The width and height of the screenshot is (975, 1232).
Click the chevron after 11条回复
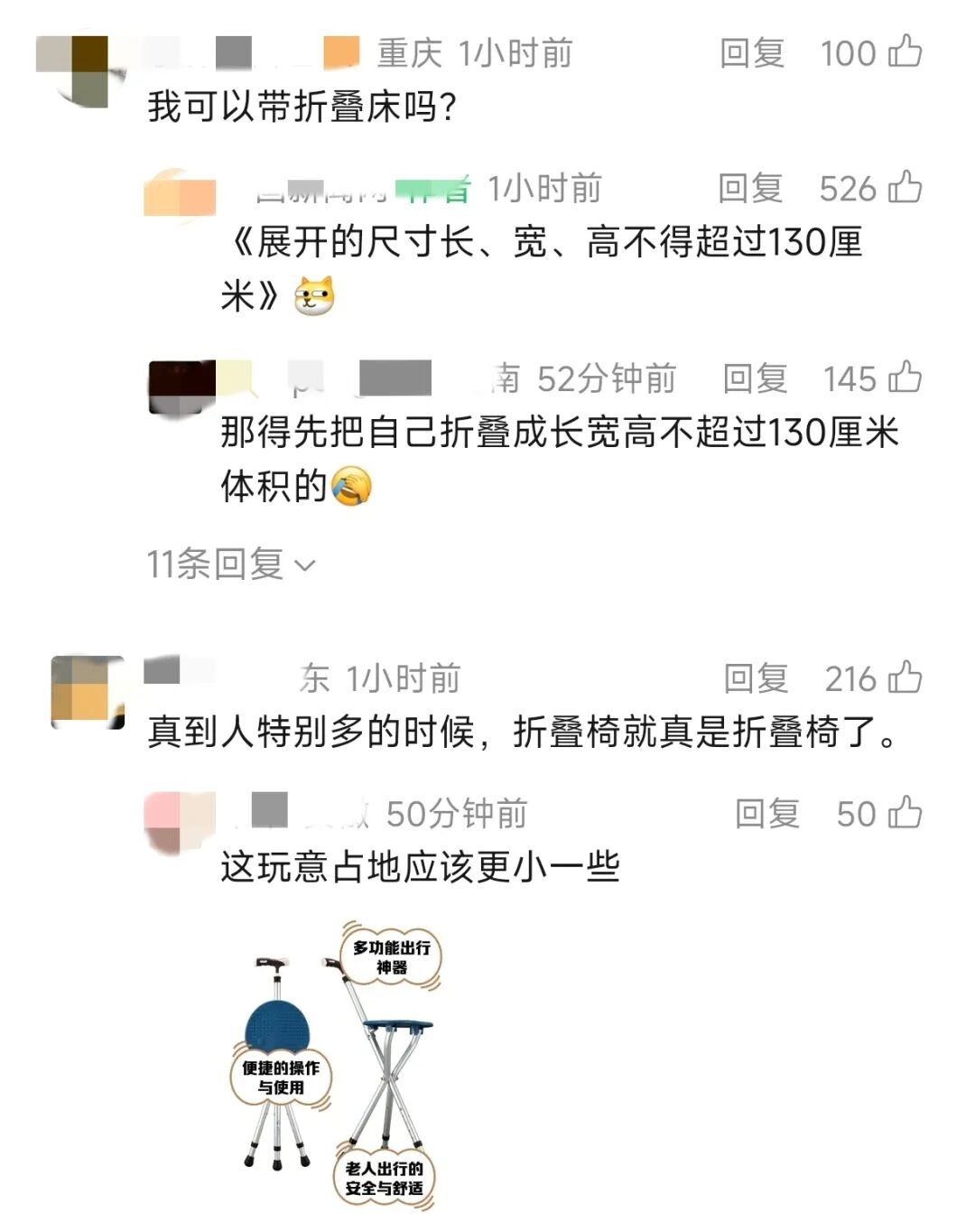(306, 565)
